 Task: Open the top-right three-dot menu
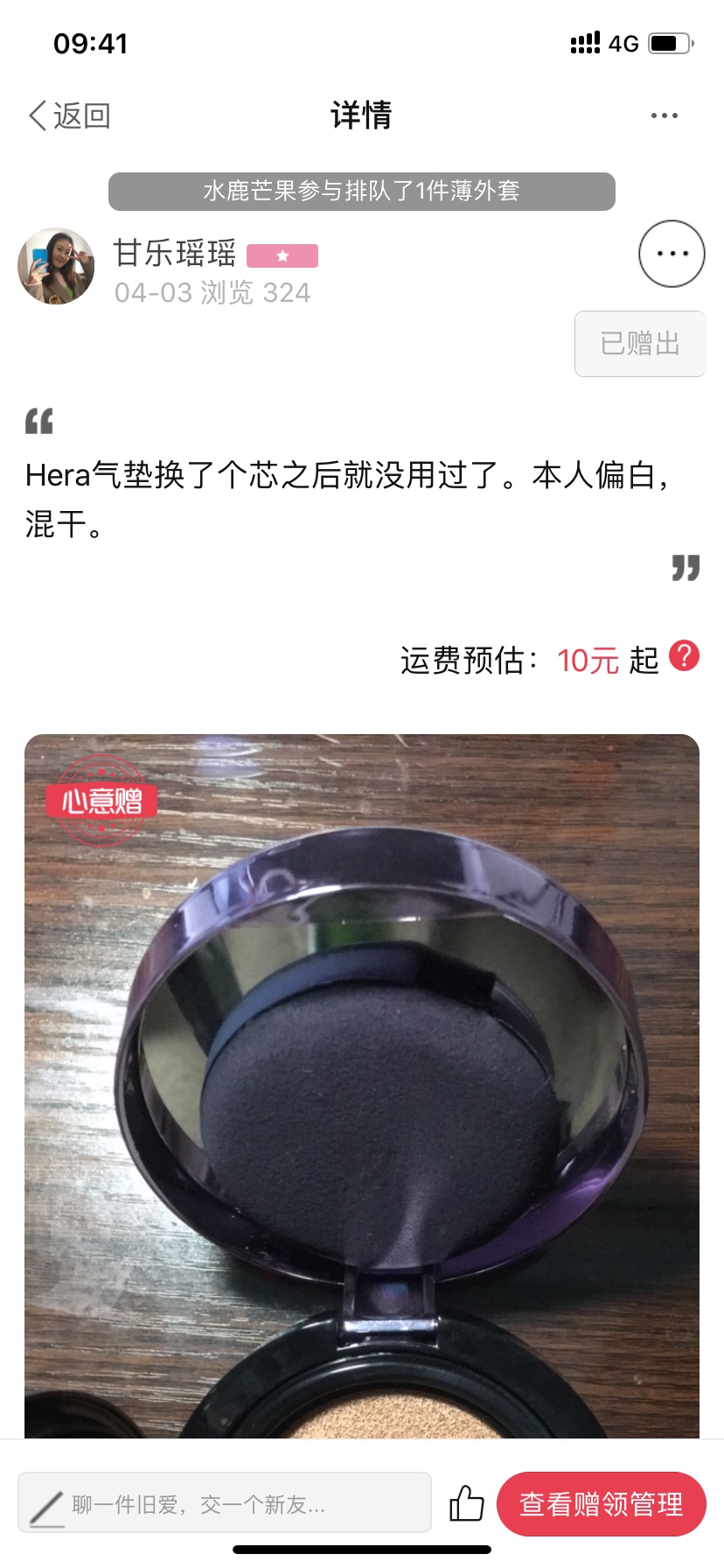click(664, 115)
